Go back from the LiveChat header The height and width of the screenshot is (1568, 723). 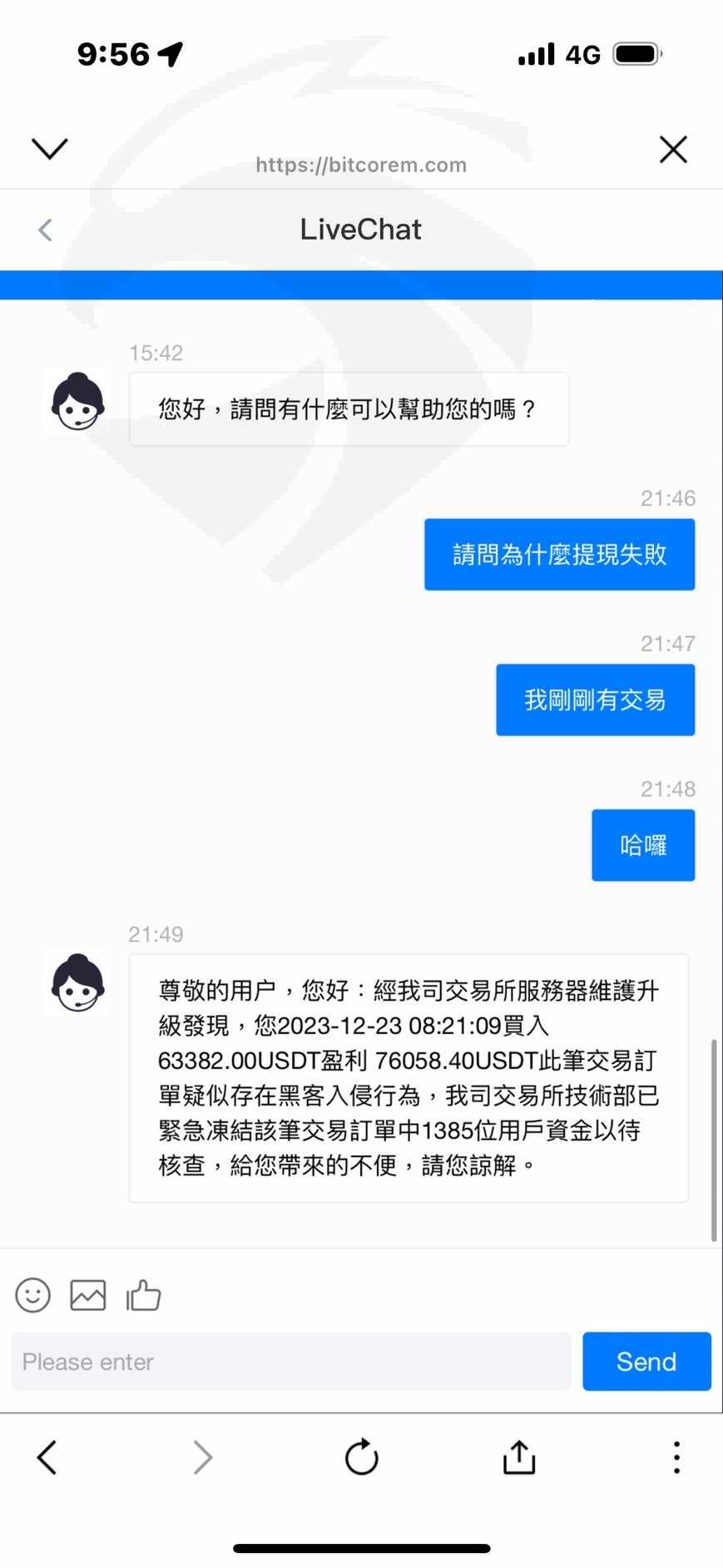point(46,230)
